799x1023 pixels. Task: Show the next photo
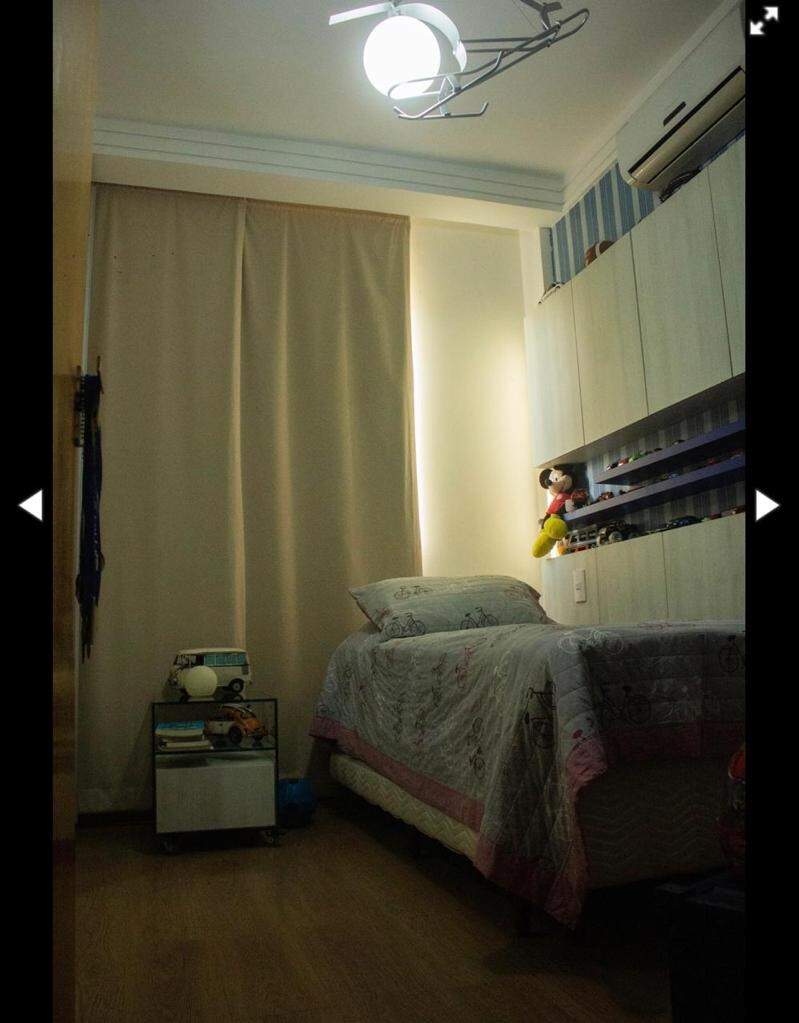coord(766,505)
